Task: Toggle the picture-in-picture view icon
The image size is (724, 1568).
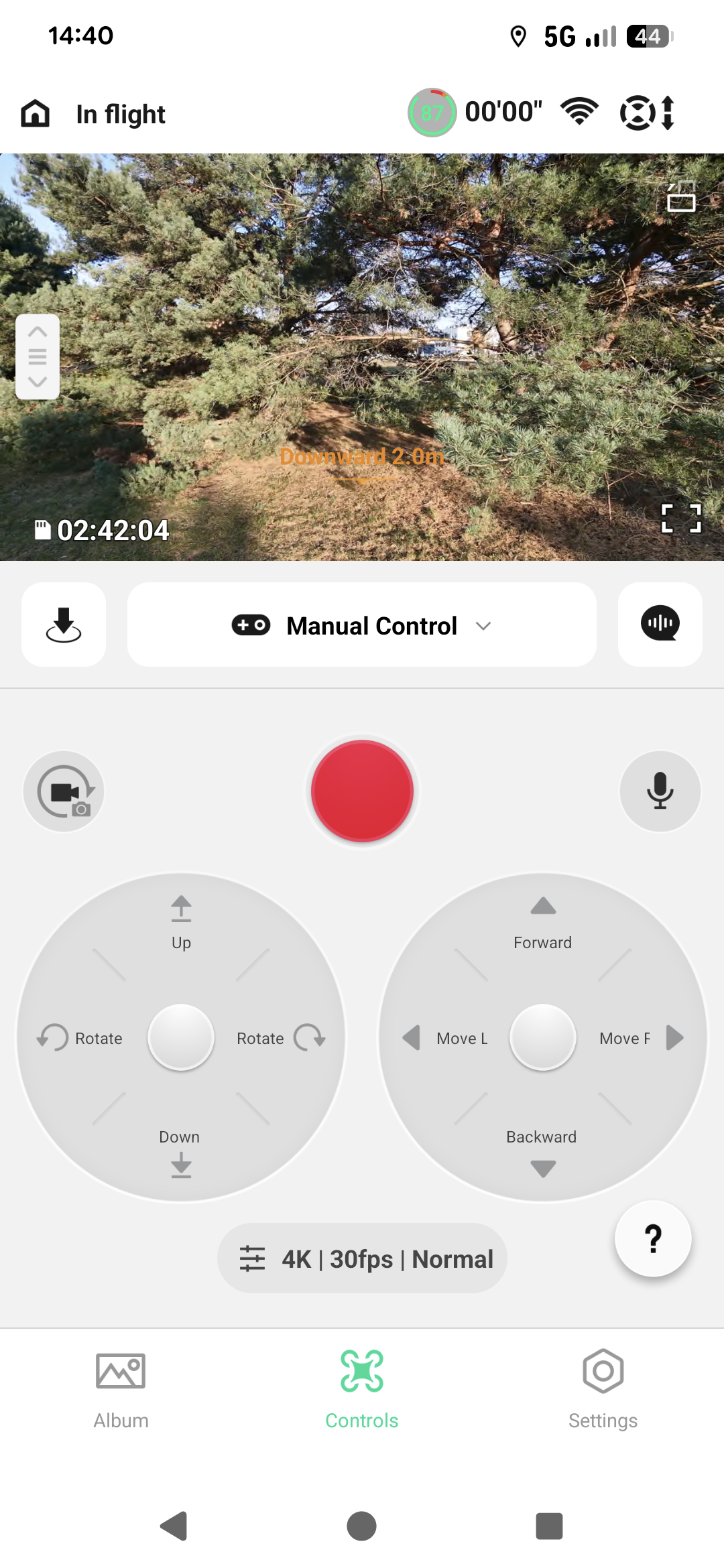Action: (x=681, y=196)
